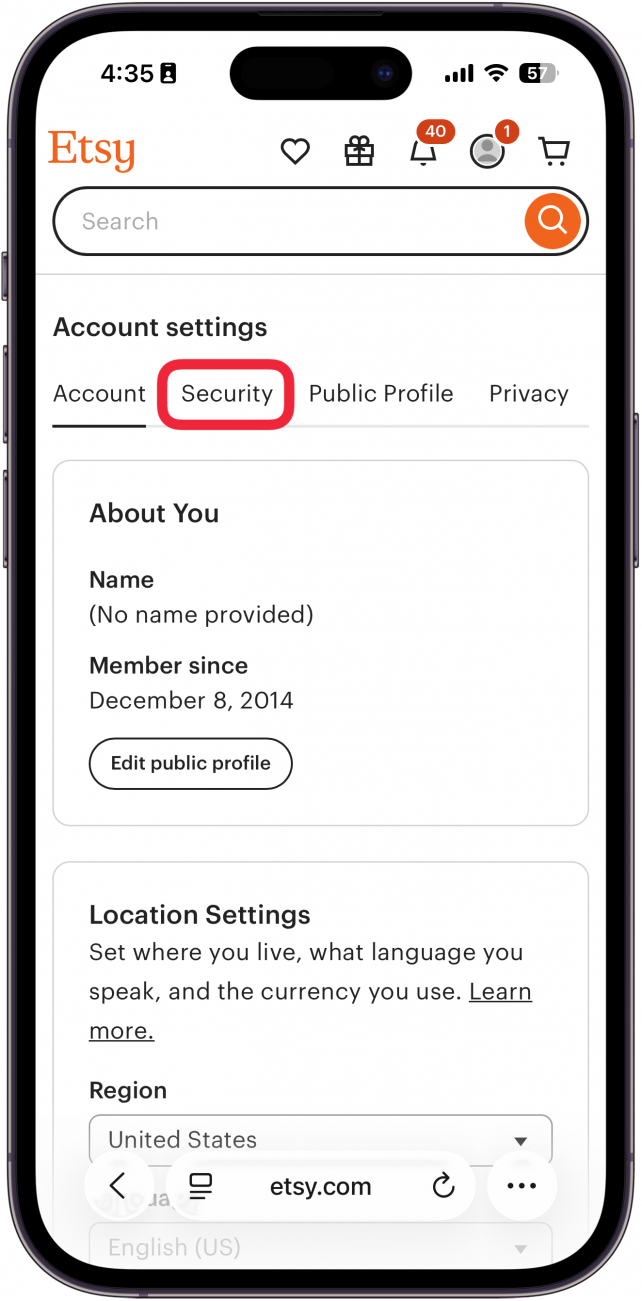Go to the Etsy home page

pyautogui.click(x=92, y=151)
